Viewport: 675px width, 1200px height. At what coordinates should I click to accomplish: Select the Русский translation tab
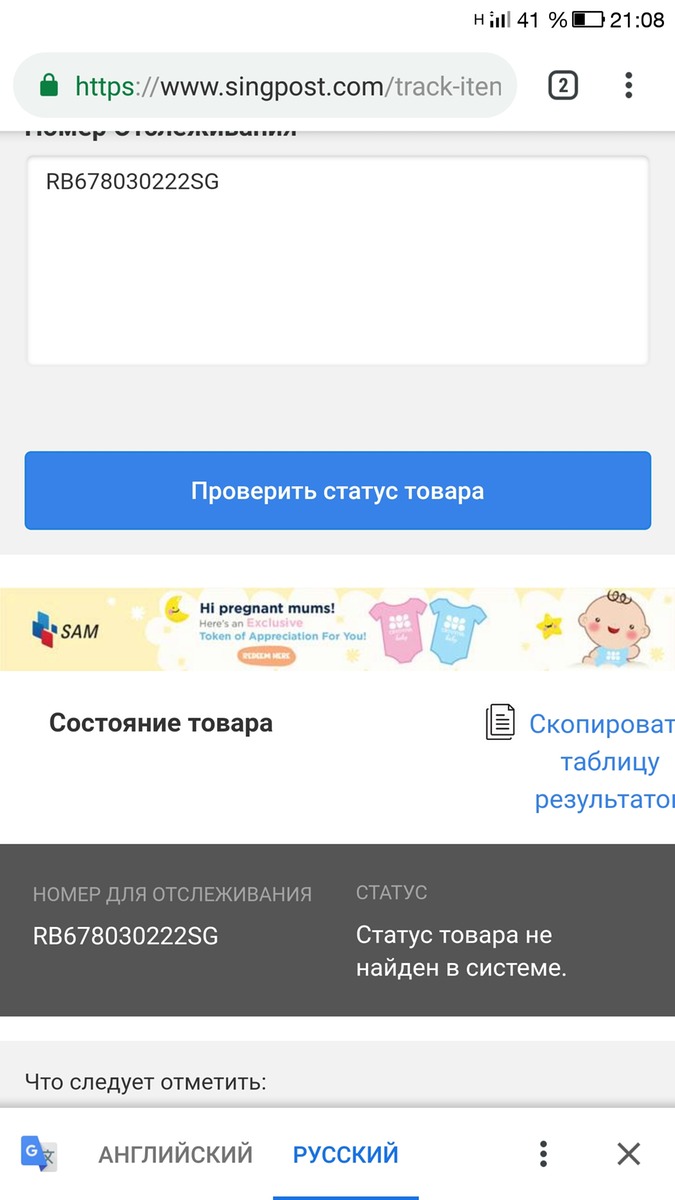point(345,1154)
